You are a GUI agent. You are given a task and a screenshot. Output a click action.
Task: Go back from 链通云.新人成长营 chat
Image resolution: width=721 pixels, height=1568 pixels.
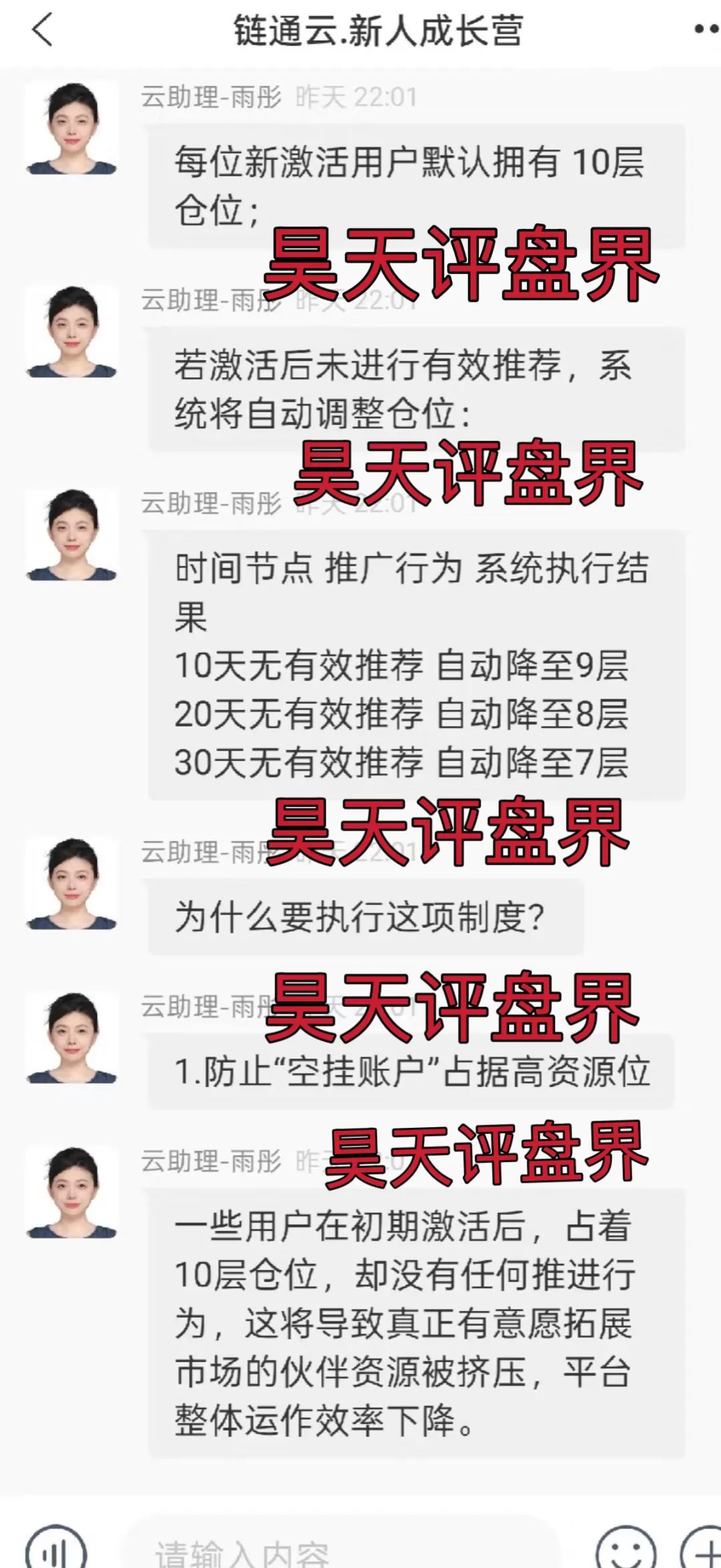coord(41,31)
